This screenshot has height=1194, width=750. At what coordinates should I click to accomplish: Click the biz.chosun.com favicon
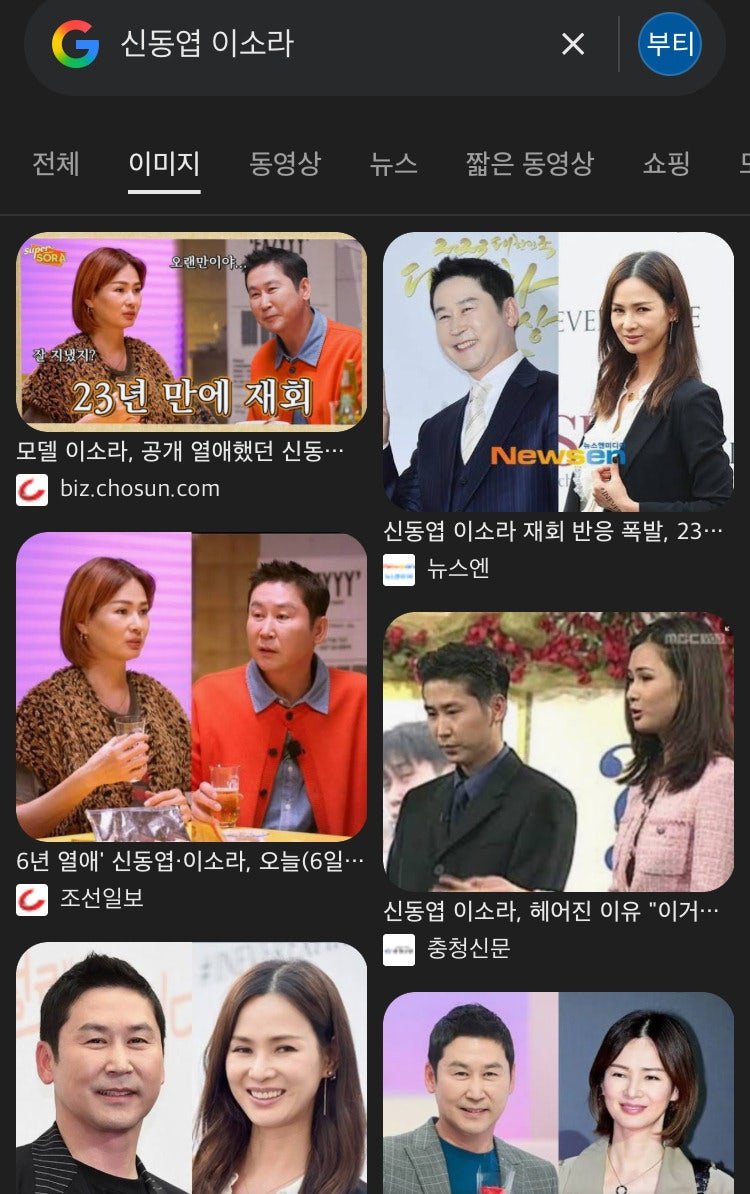point(32,492)
